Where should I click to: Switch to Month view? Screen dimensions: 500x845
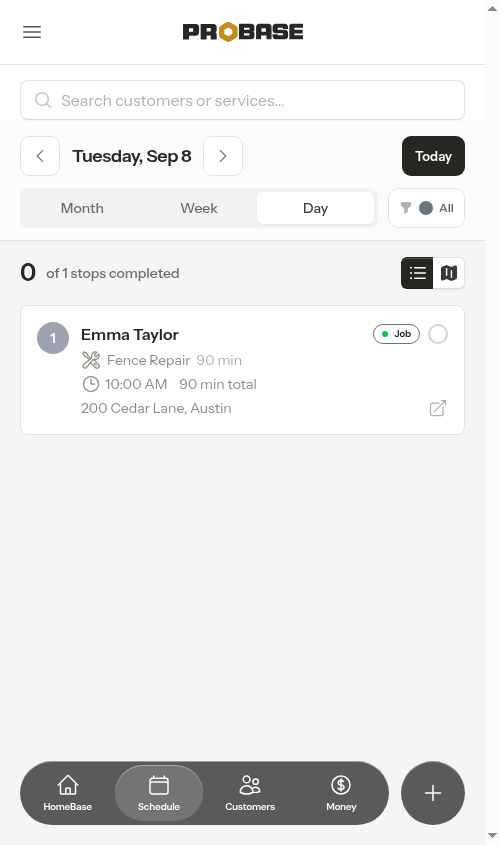[x=82, y=208]
